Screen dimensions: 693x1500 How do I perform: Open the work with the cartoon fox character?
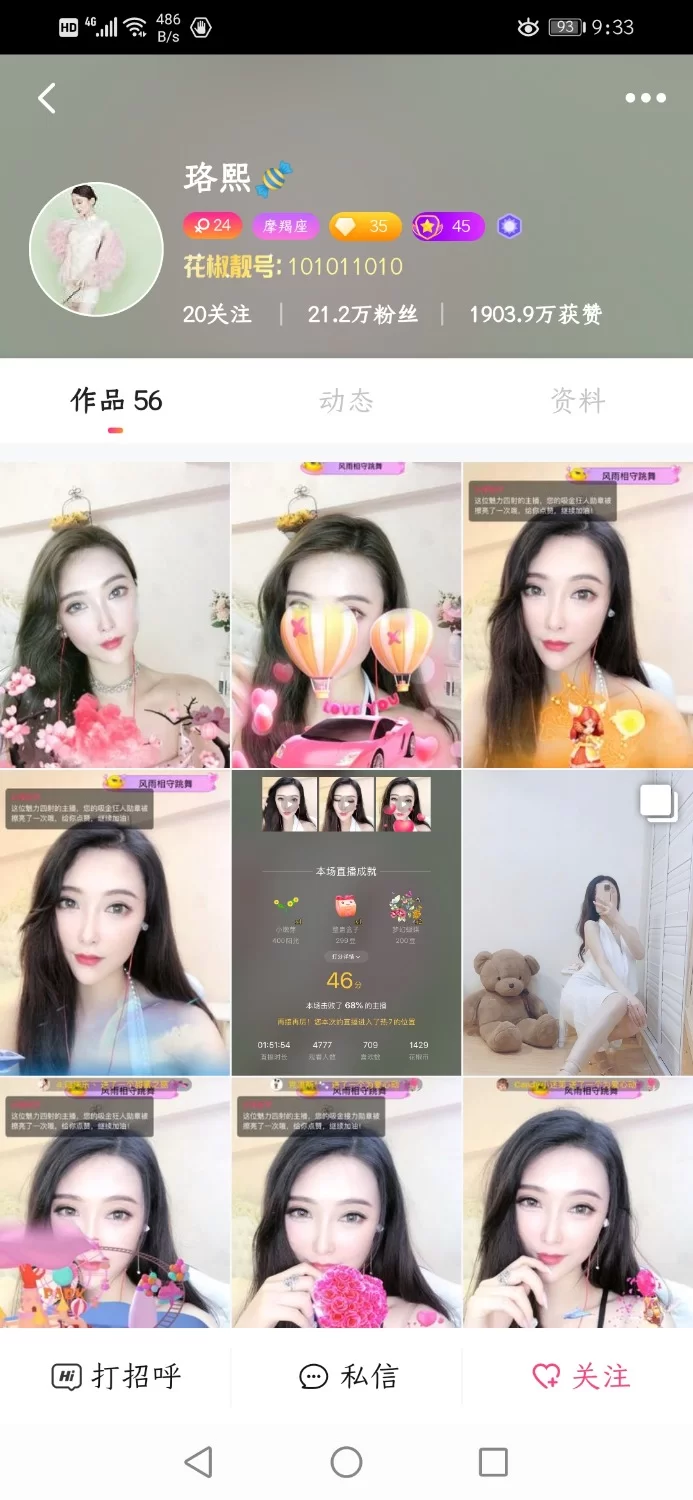pos(578,614)
